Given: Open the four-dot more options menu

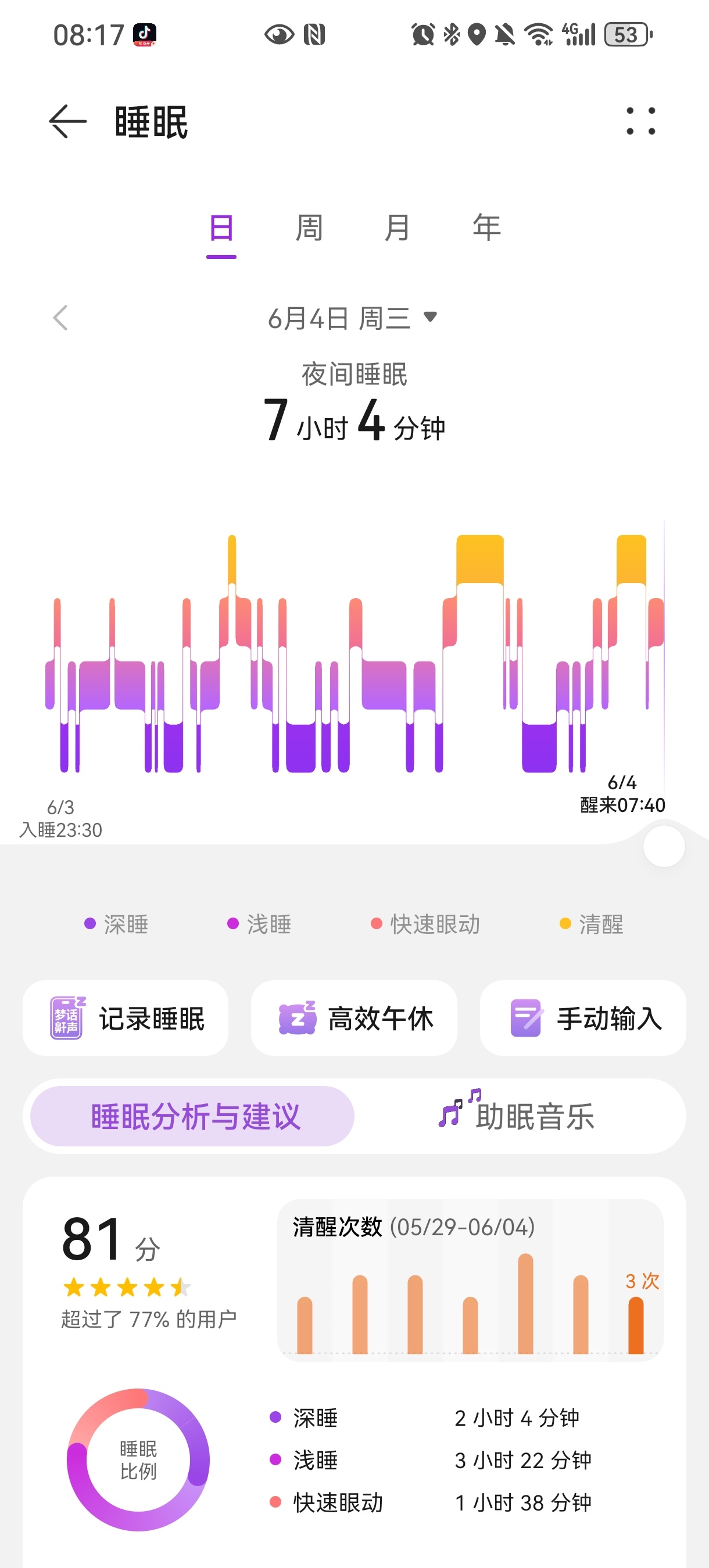Looking at the screenshot, I should coord(641,121).
